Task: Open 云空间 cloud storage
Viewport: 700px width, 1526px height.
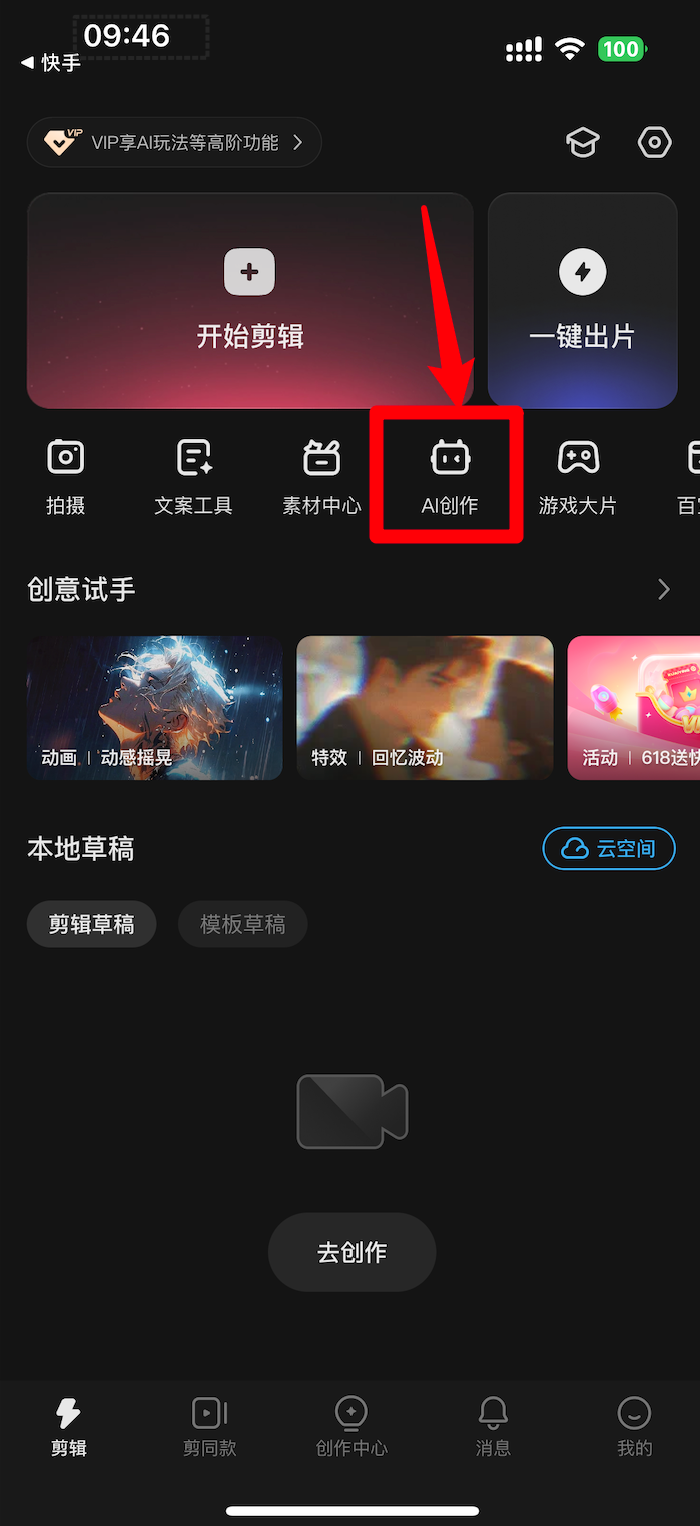Action: point(609,849)
